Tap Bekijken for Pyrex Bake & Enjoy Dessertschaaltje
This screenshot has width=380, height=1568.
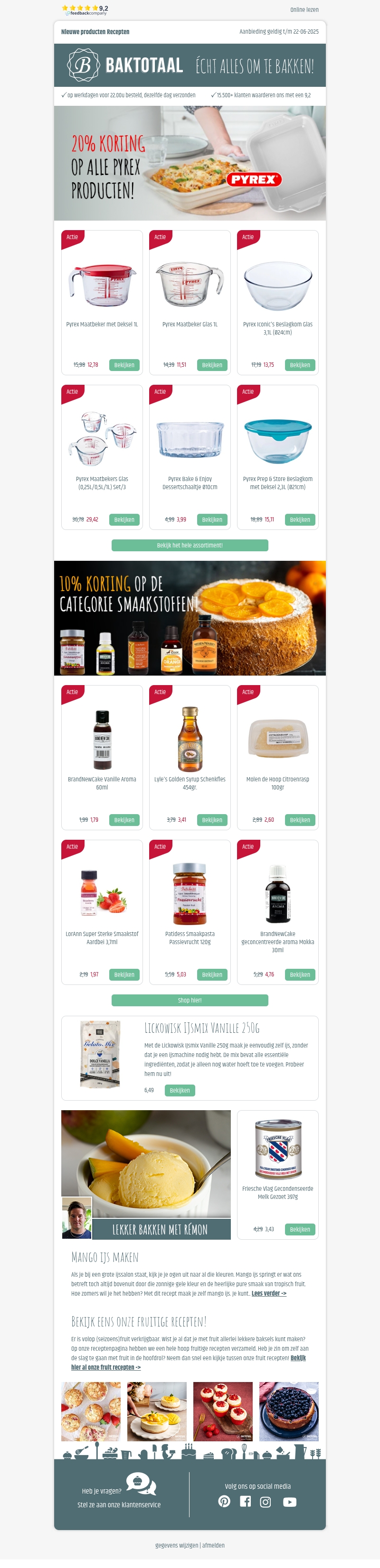point(212,520)
